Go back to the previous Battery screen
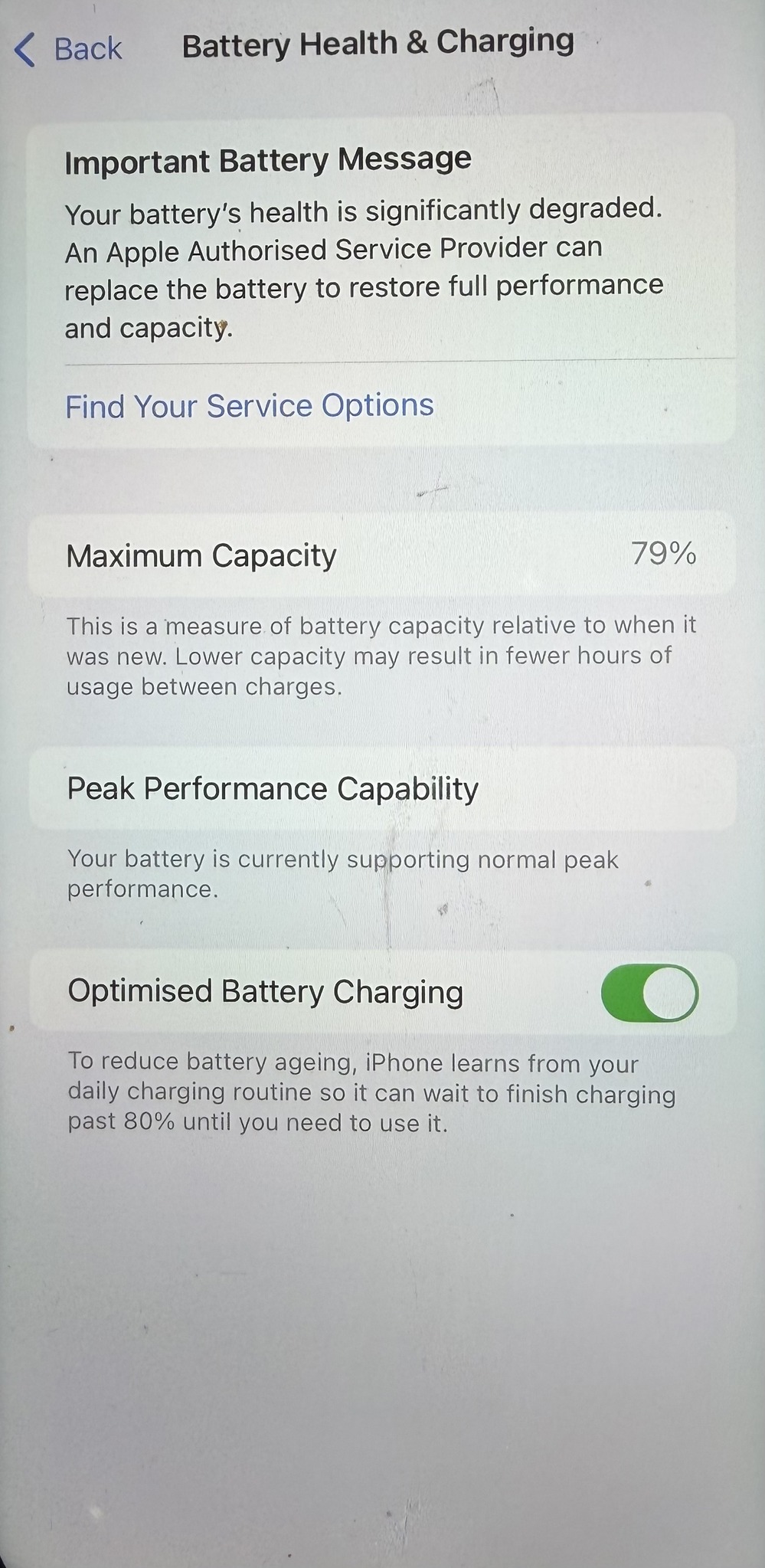Viewport: 765px width, 1568px height. tap(69, 49)
